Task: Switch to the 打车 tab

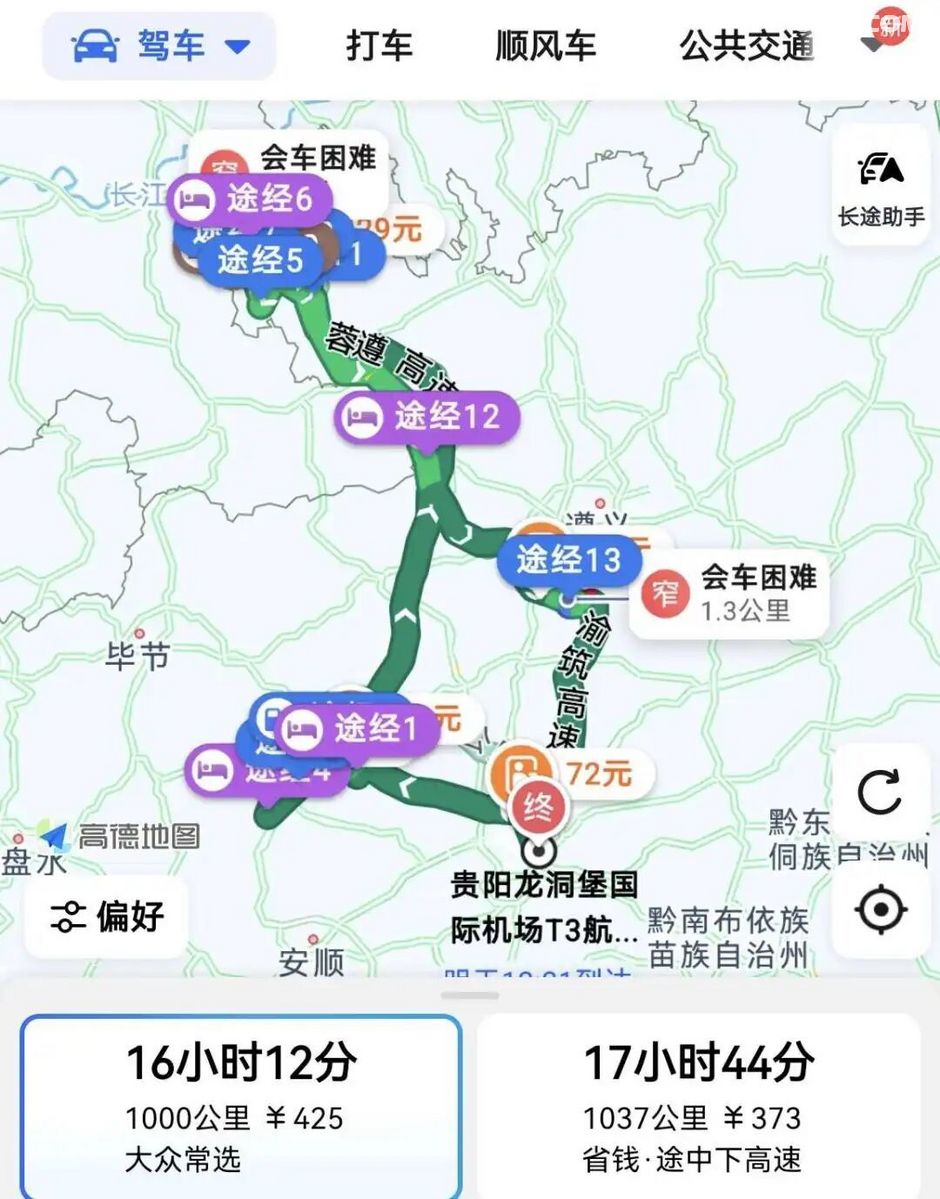Action: pyautogui.click(x=379, y=46)
